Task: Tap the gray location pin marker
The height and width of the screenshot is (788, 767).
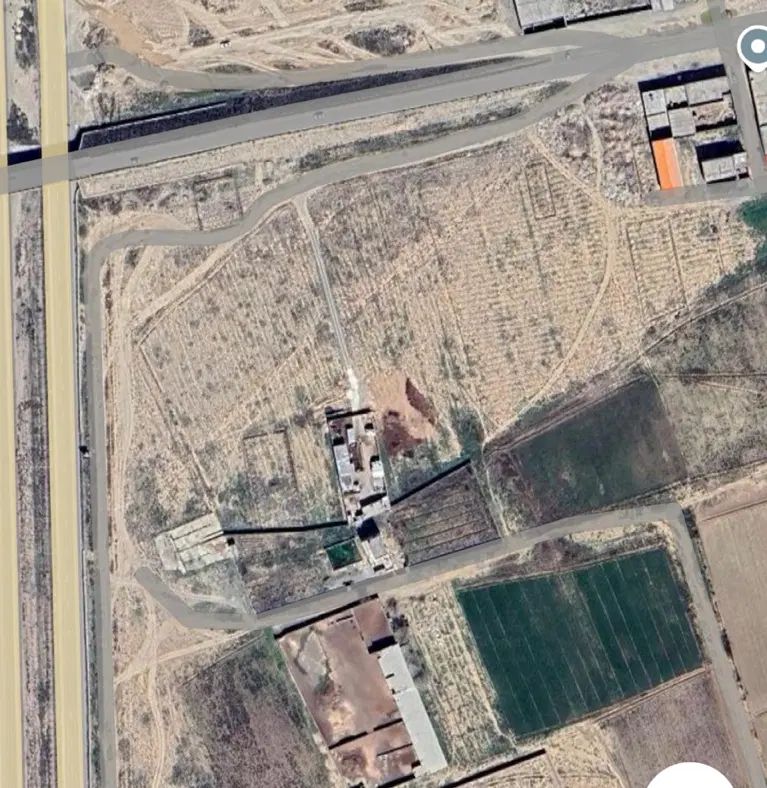Action: coord(754,46)
